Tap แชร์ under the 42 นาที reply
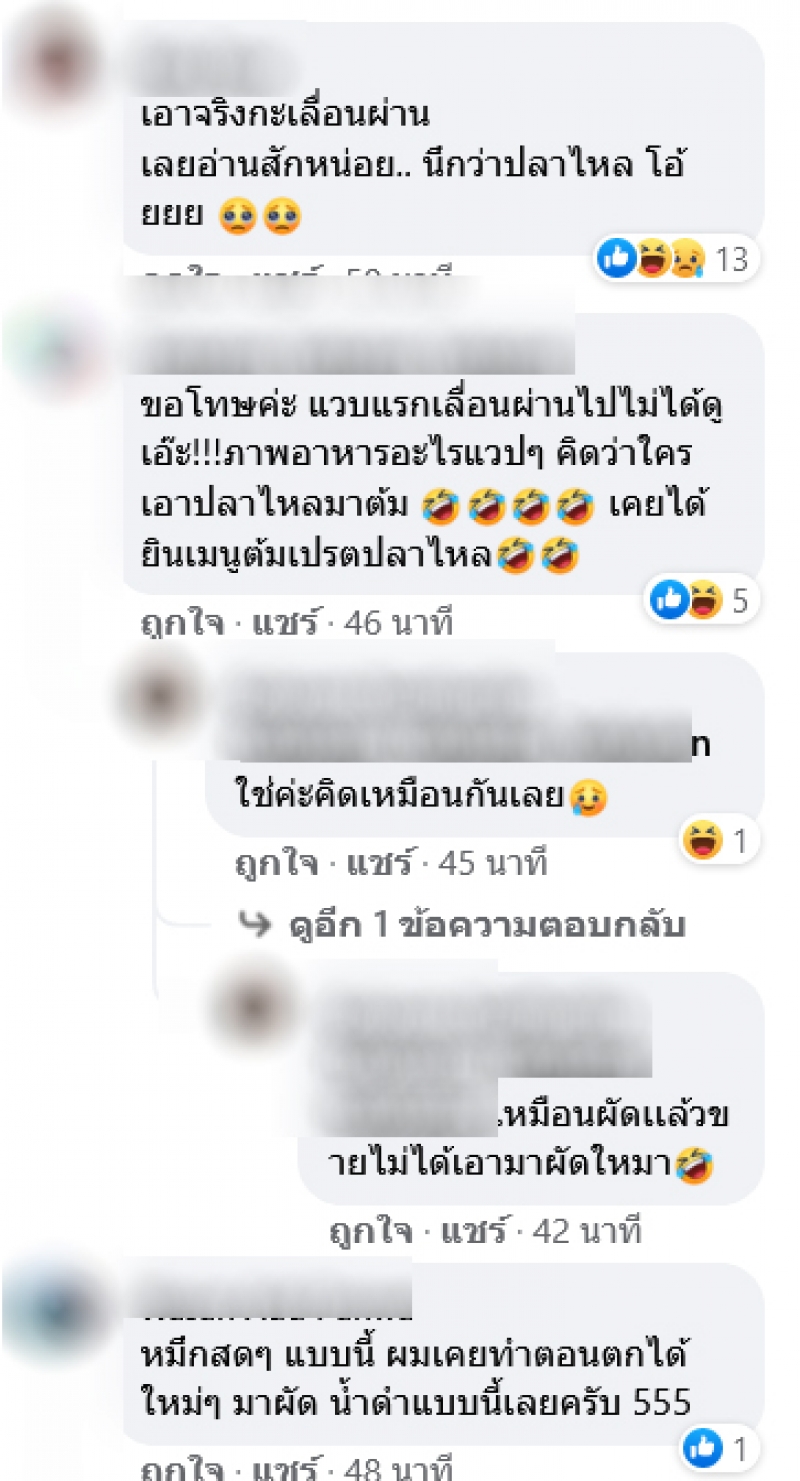 pos(474,1230)
